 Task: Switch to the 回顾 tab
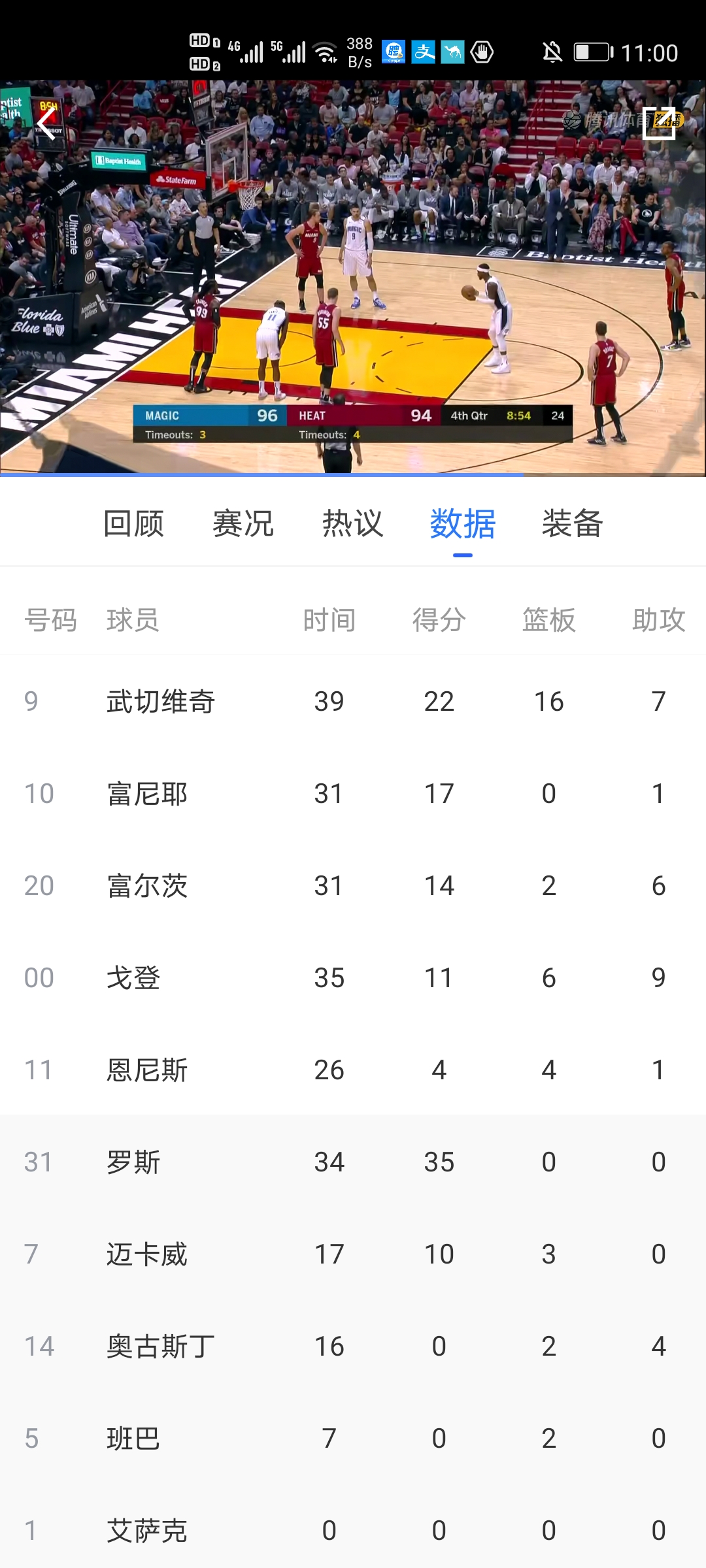tap(133, 524)
